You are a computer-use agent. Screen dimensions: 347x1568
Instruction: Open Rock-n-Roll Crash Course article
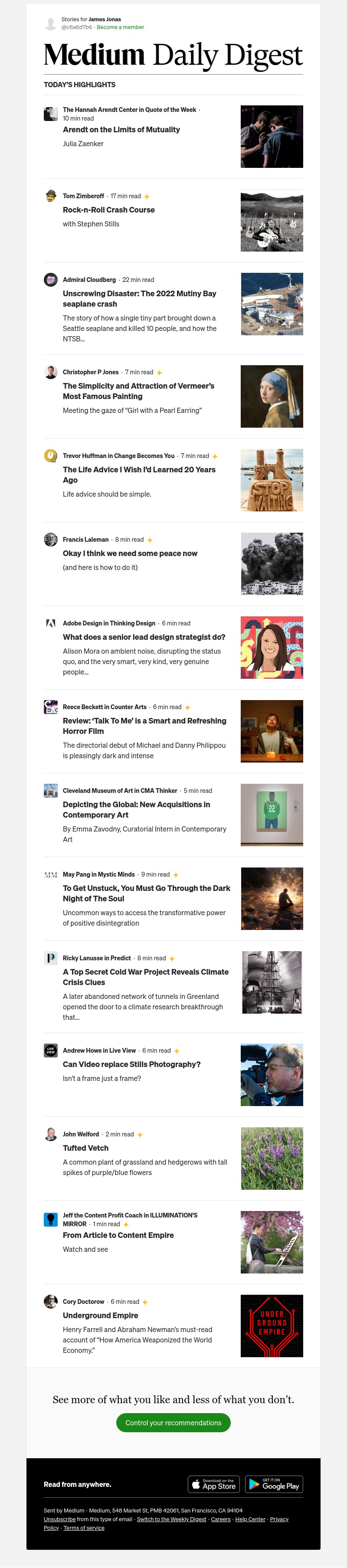[108, 210]
